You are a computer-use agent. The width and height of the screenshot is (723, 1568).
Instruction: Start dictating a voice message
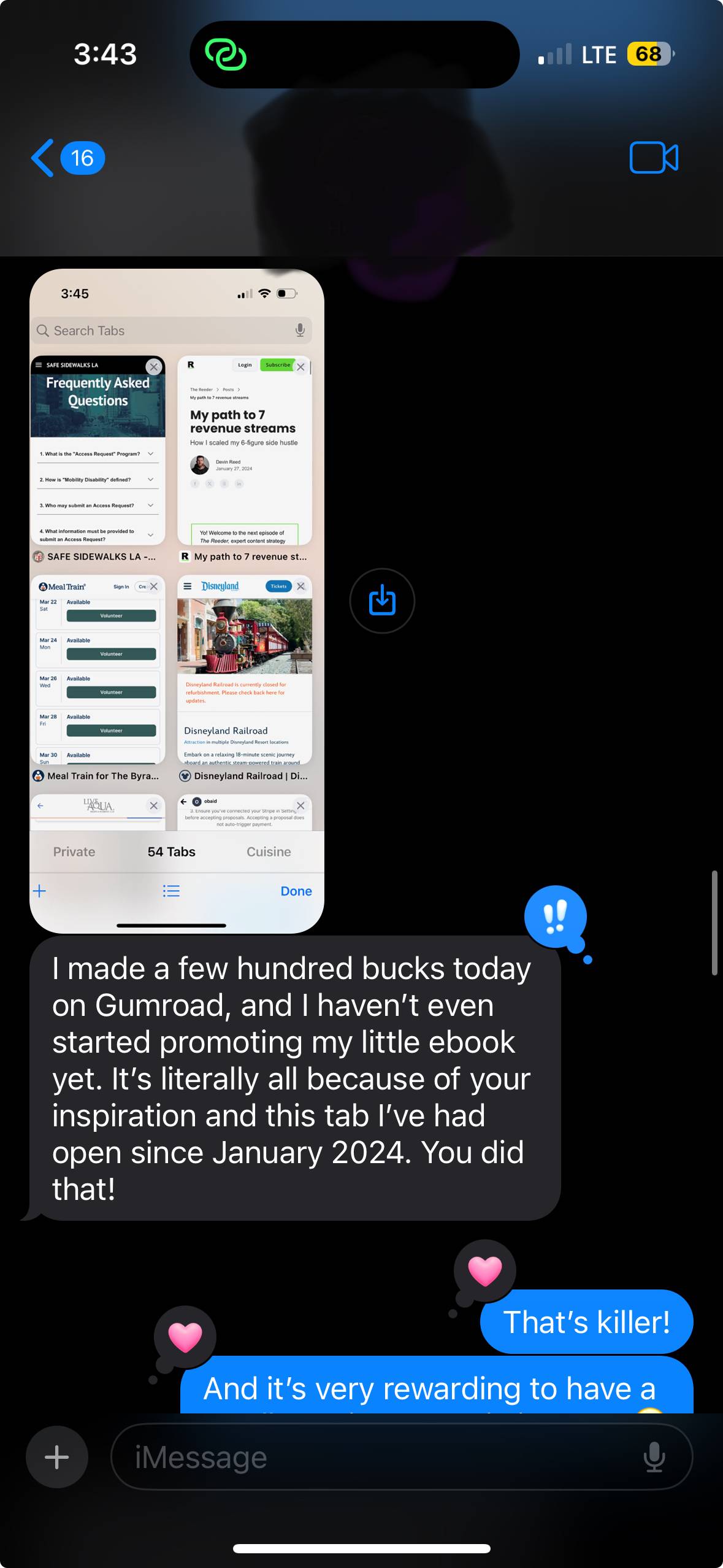pyautogui.click(x=654, y=1456)
